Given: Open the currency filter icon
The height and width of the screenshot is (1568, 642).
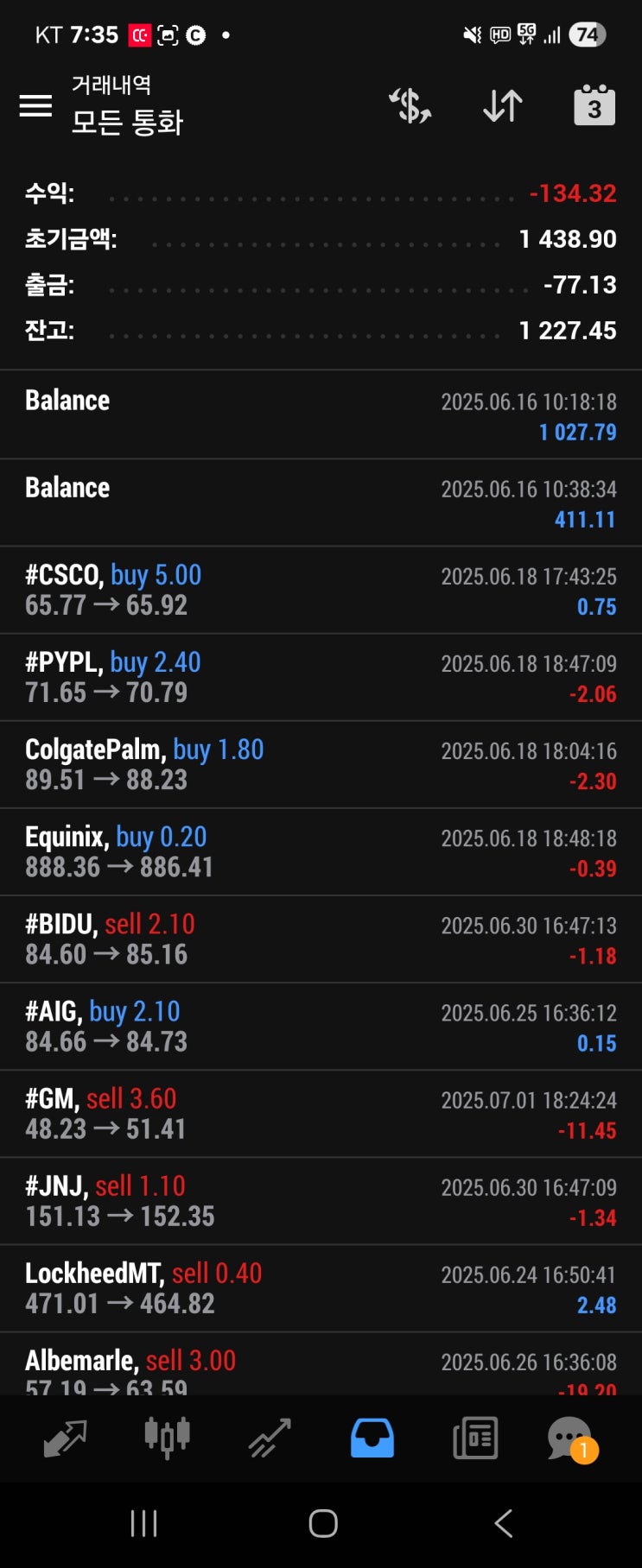Looking at the screenshot, I should pos(410,106).
